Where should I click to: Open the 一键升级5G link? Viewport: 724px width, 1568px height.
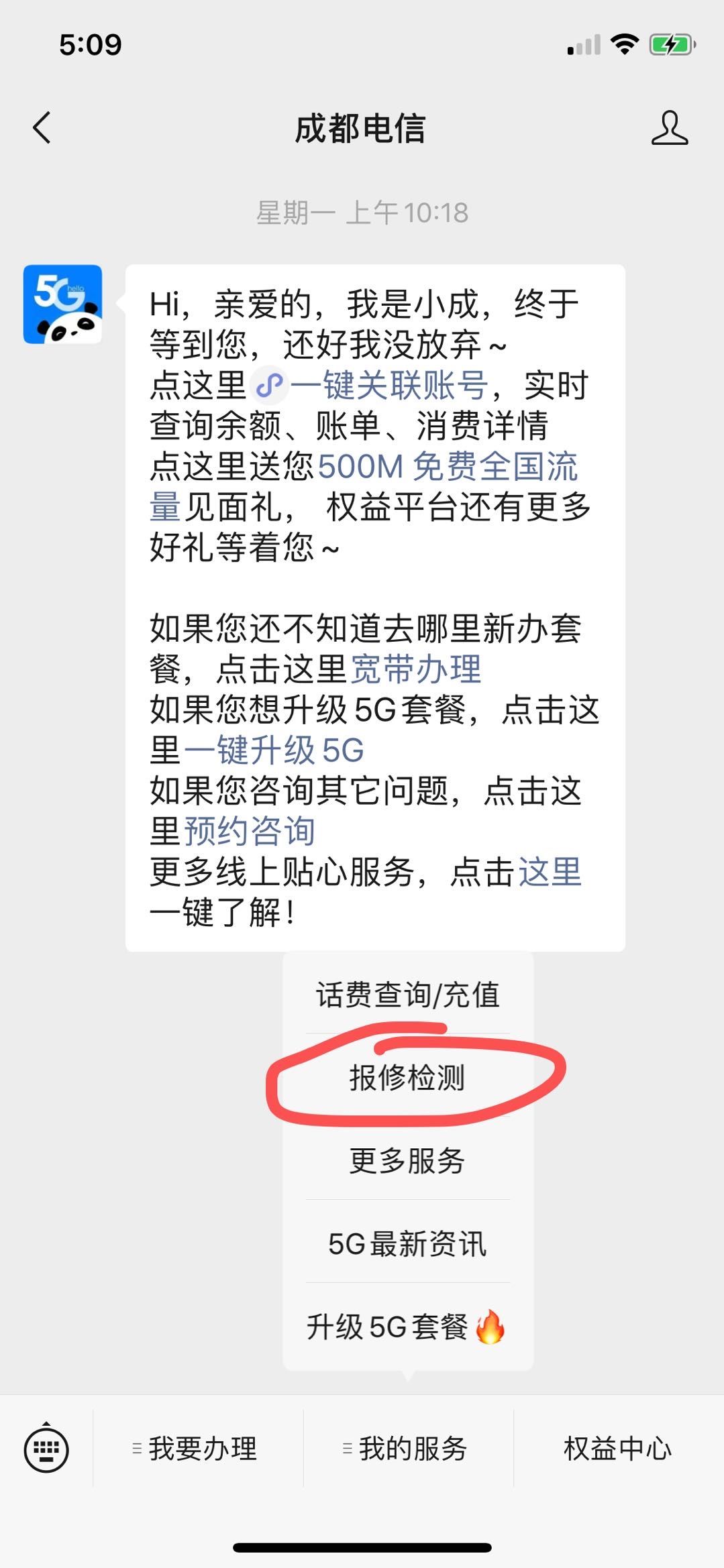[x=274, y=750]
